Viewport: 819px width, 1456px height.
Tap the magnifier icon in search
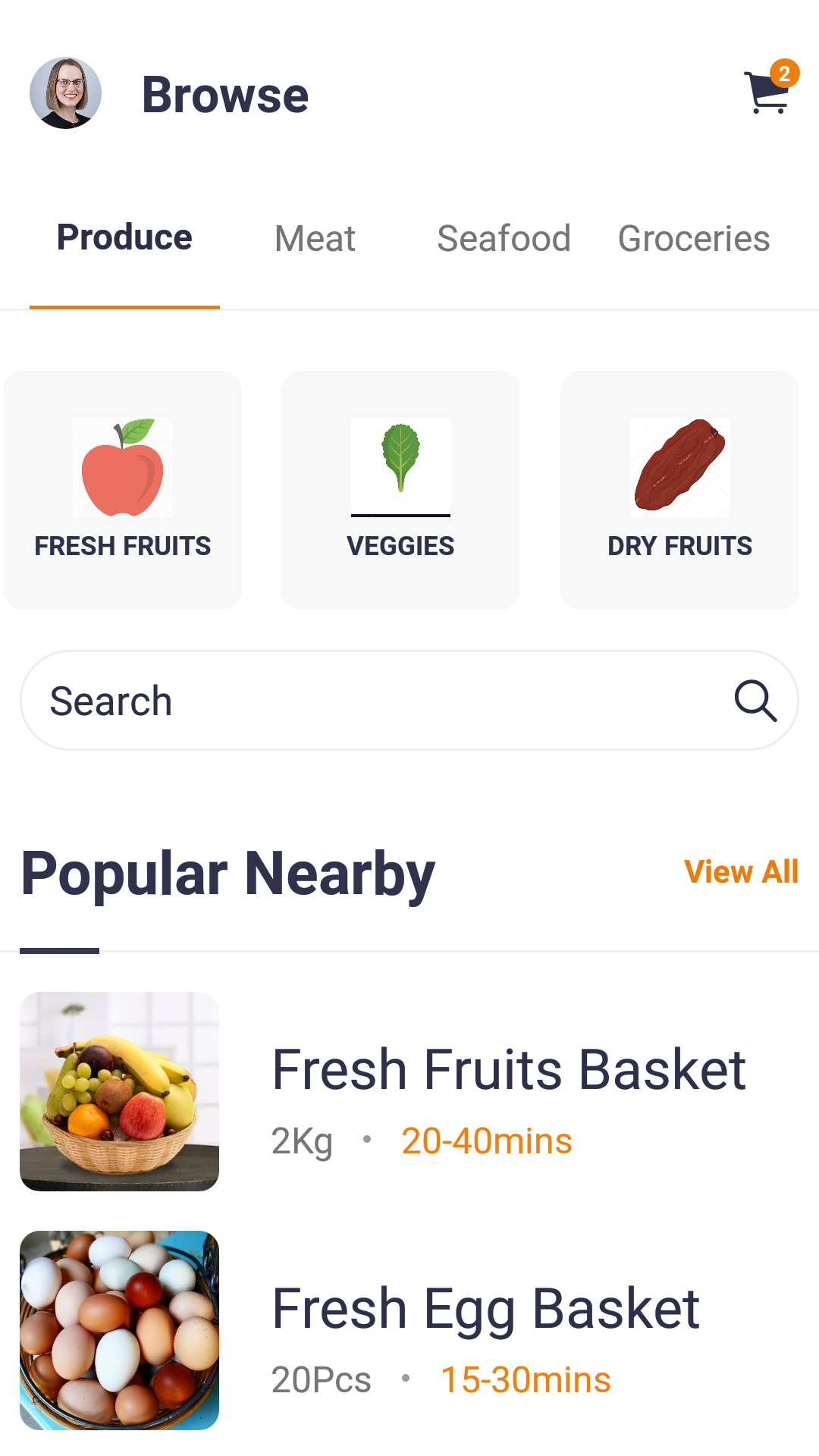[755, 701]
